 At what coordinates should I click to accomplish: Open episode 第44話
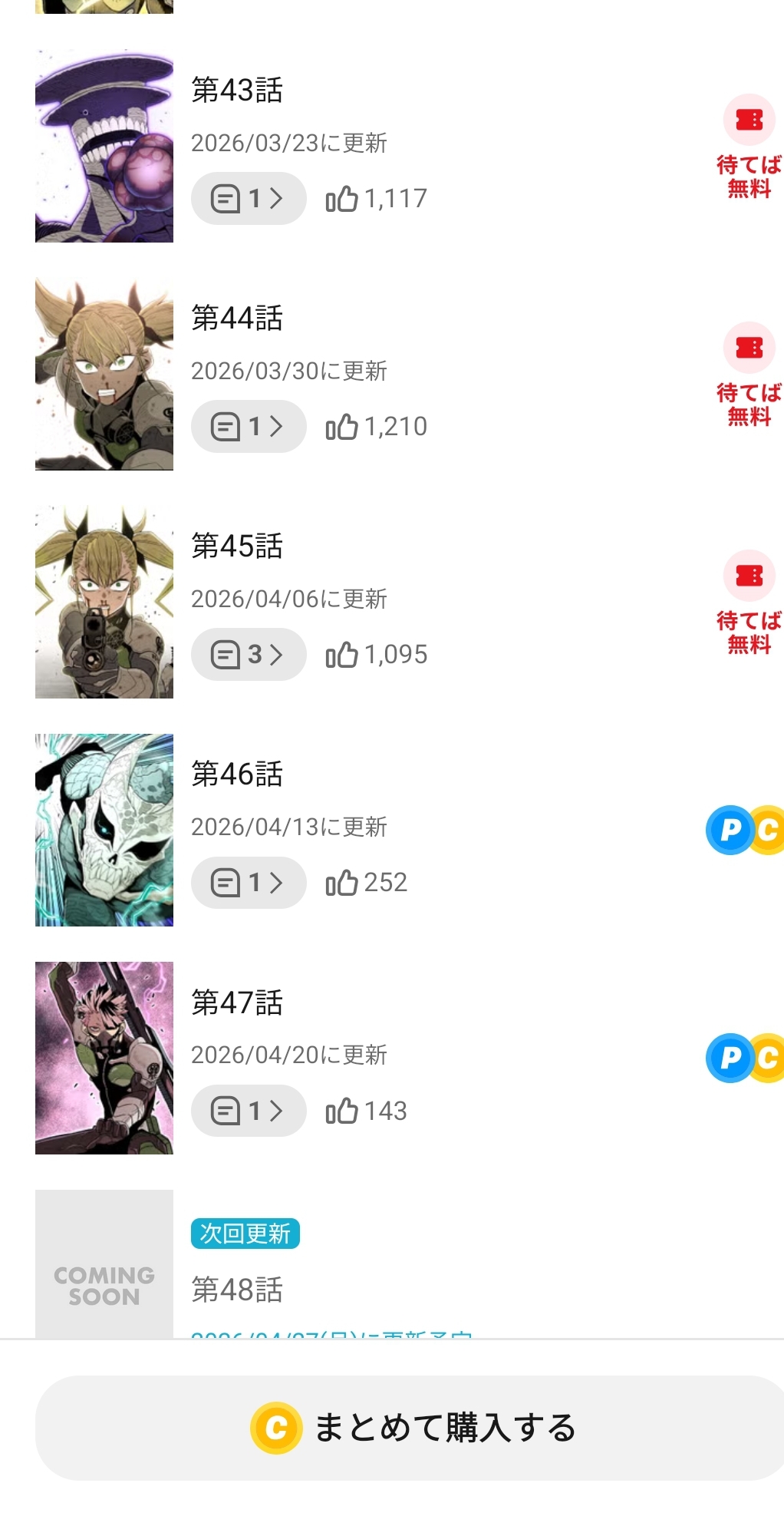click(x=237, y=319)
